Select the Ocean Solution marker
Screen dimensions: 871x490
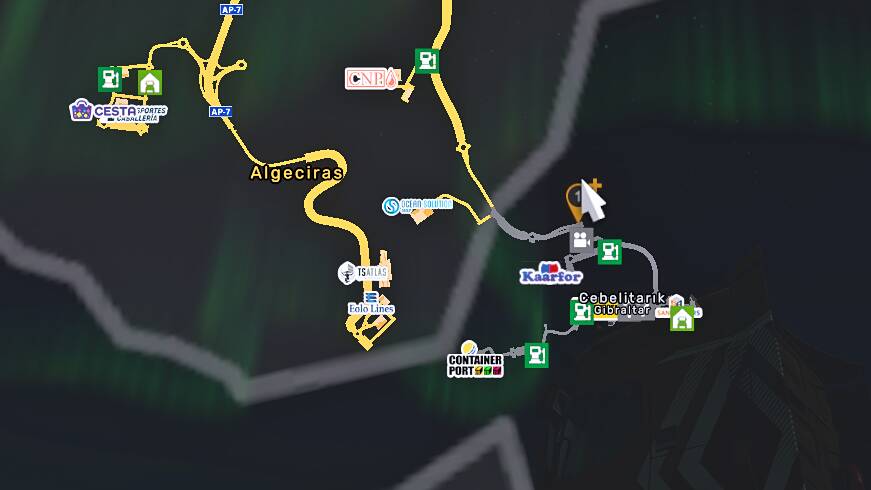(416, 206)
